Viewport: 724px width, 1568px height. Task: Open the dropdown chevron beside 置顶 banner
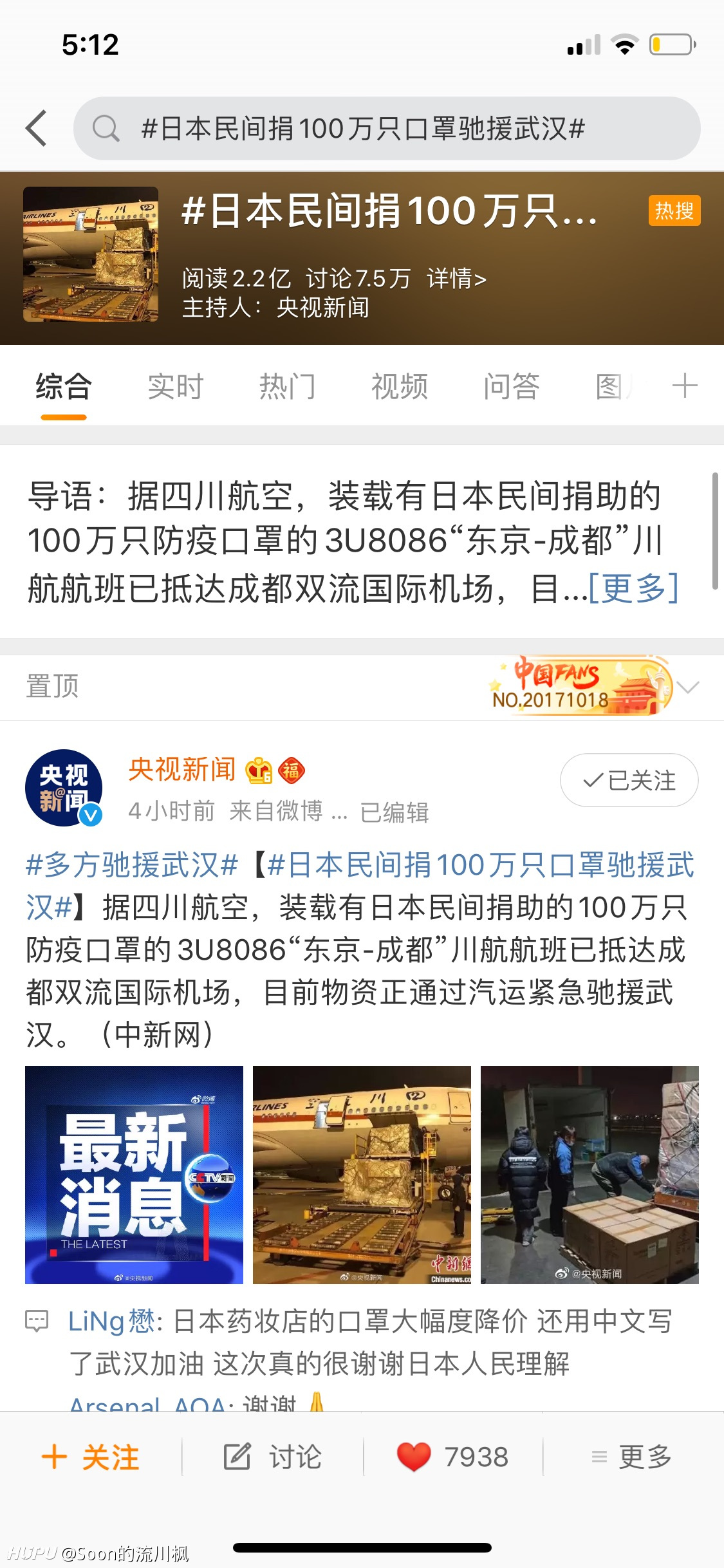[688, 687]
